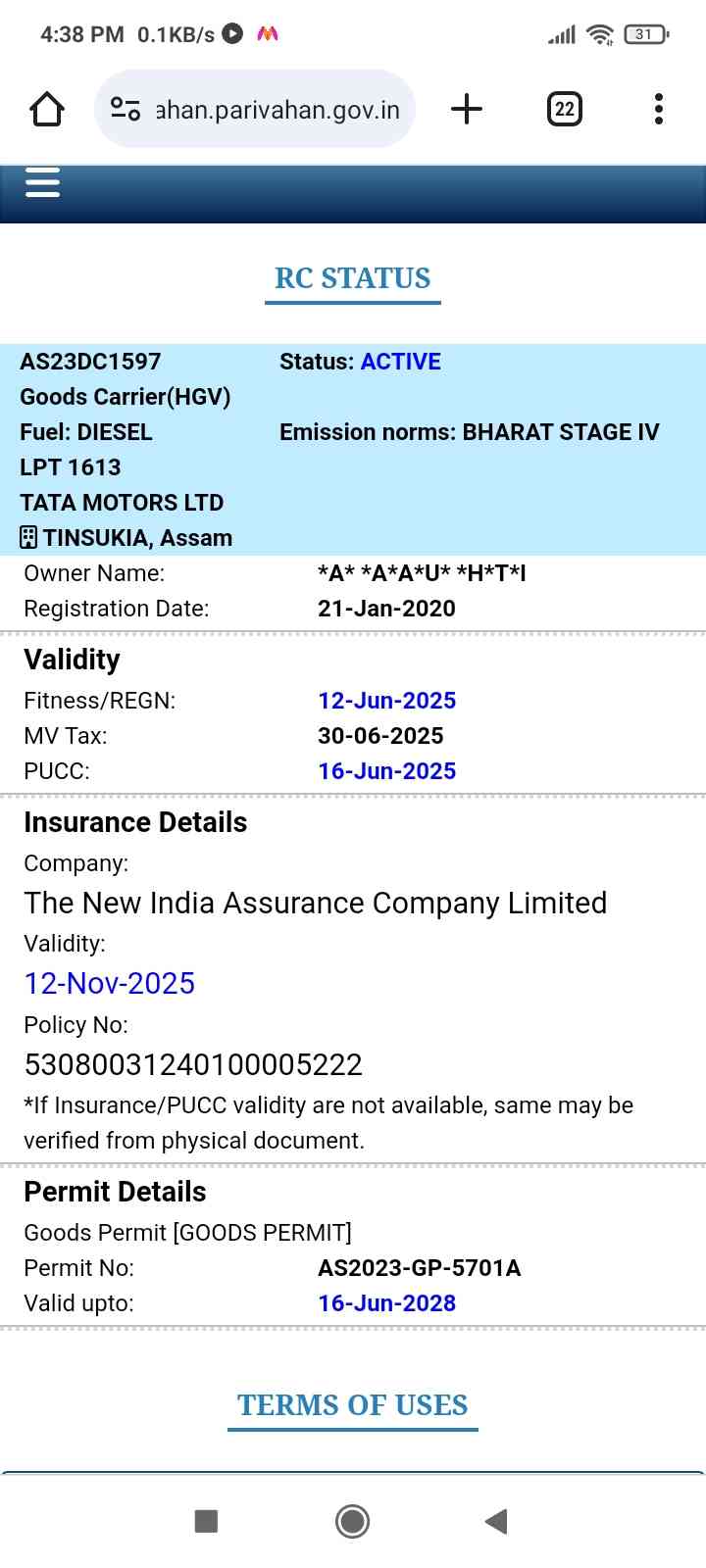Screen dimensions: 706x1568
Task: Go to the browser home page
Action: (x=47, y=109)
